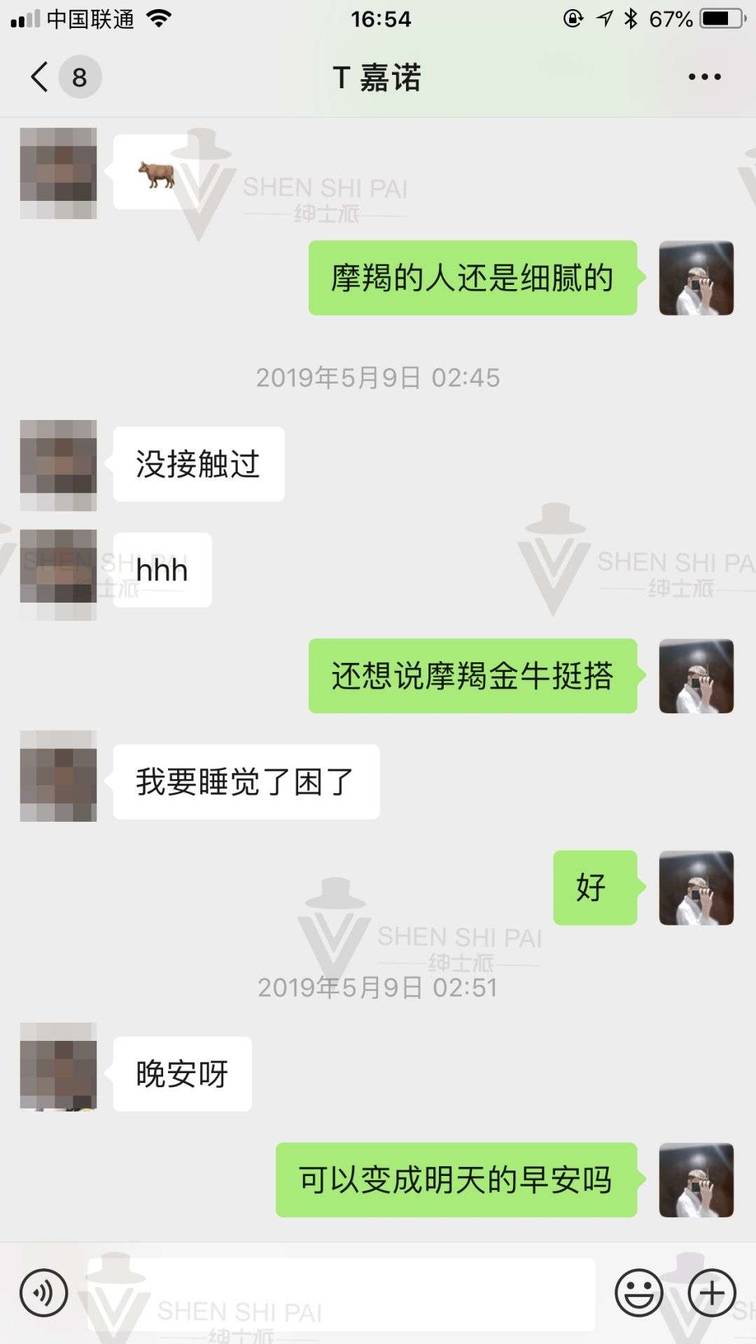Screen dimensions: 756x1344
Task: Open the emoji picker with the smiley icon
Action: pyautogui.click(x=638, y=1292)
